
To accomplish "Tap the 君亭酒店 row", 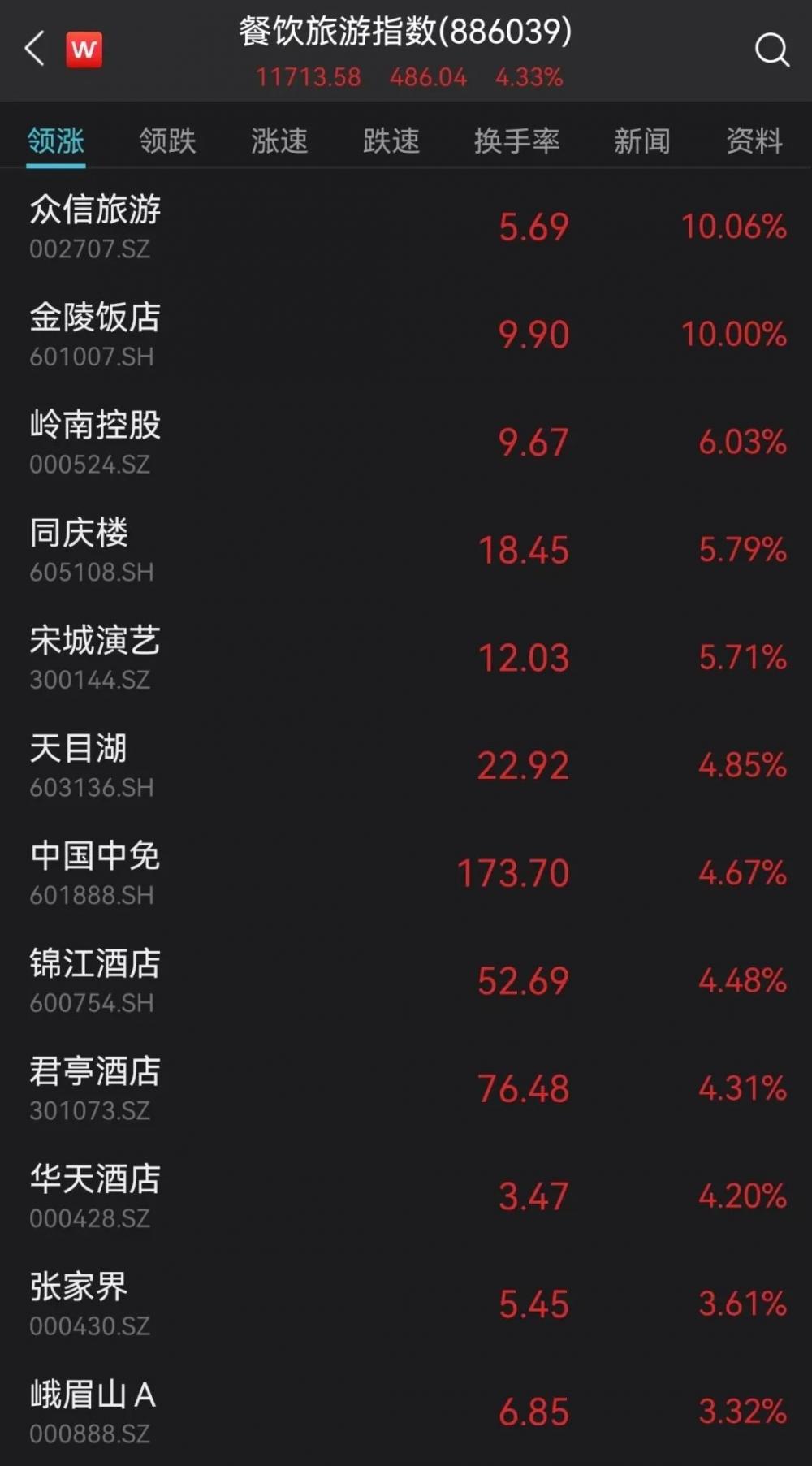I will point(406,1088).
